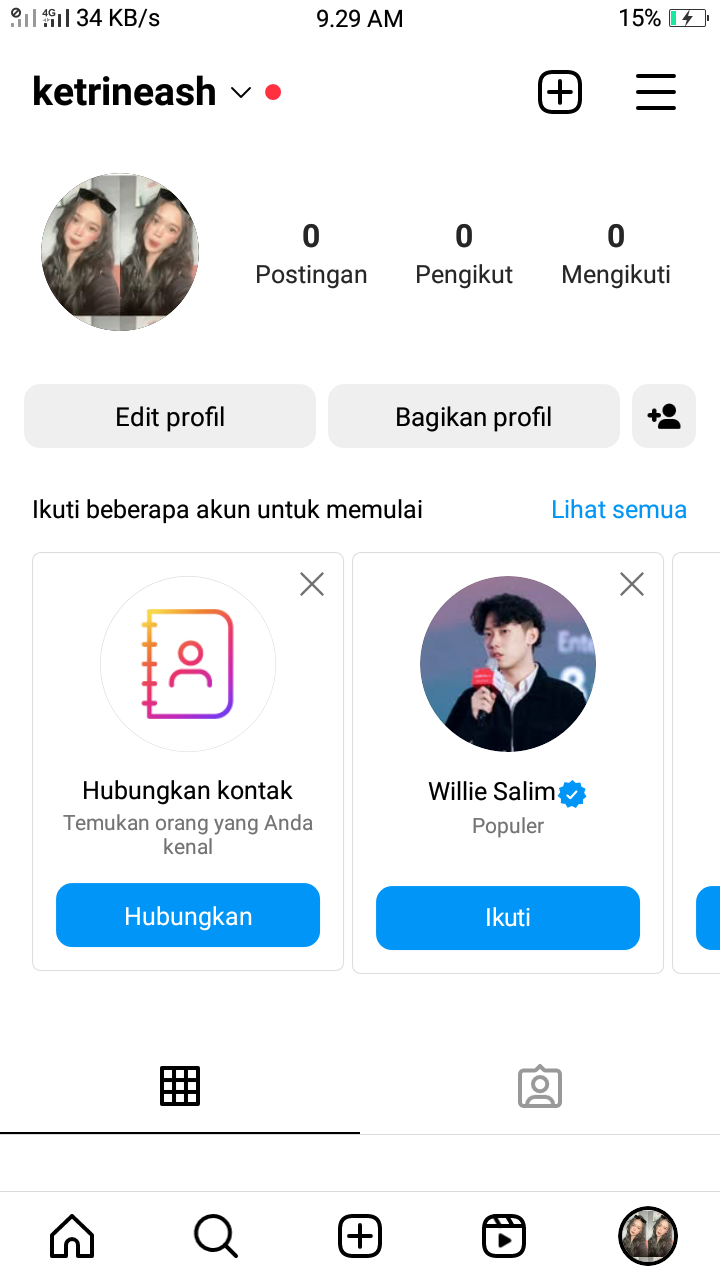Open the Search tab in bottom bar
This screenshot has height=1280, width=720.
click(x=216, y=1236)
